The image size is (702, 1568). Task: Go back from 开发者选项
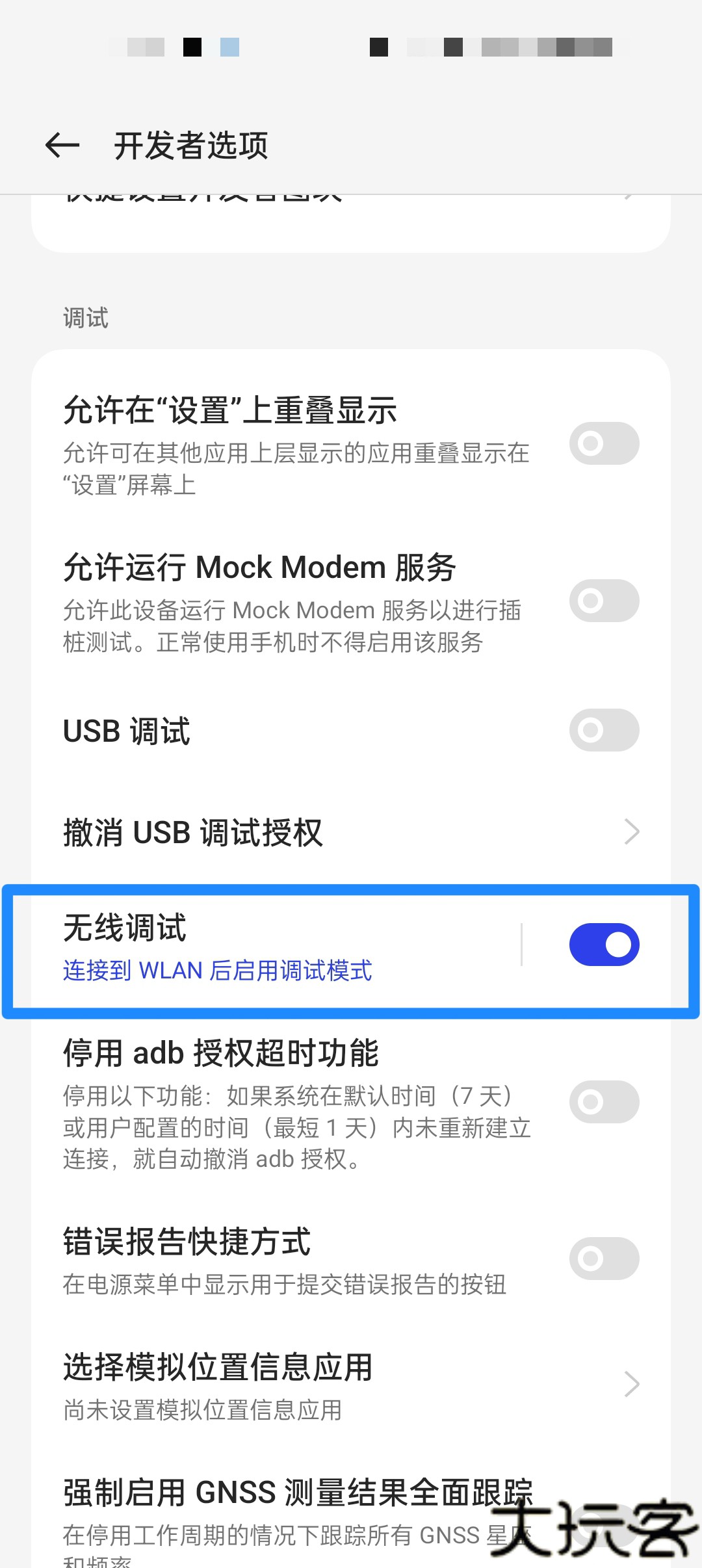pos(62,145)
